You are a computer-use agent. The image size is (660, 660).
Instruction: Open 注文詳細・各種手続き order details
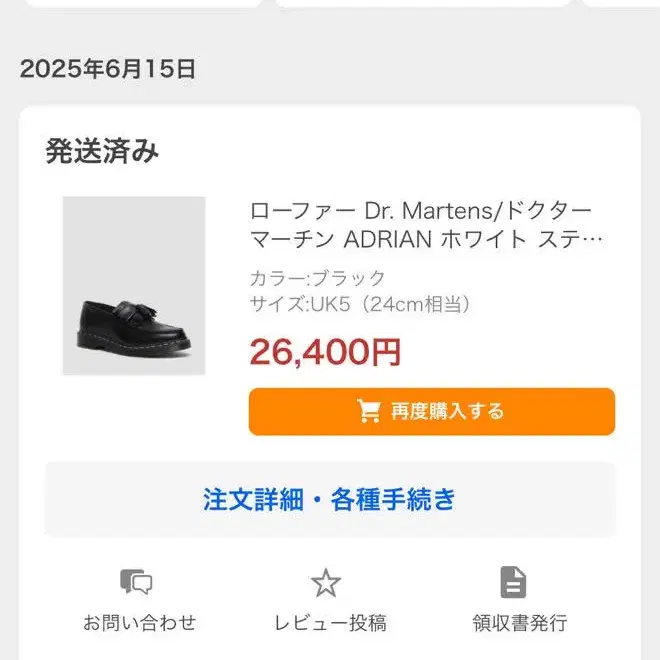[330, 498]
